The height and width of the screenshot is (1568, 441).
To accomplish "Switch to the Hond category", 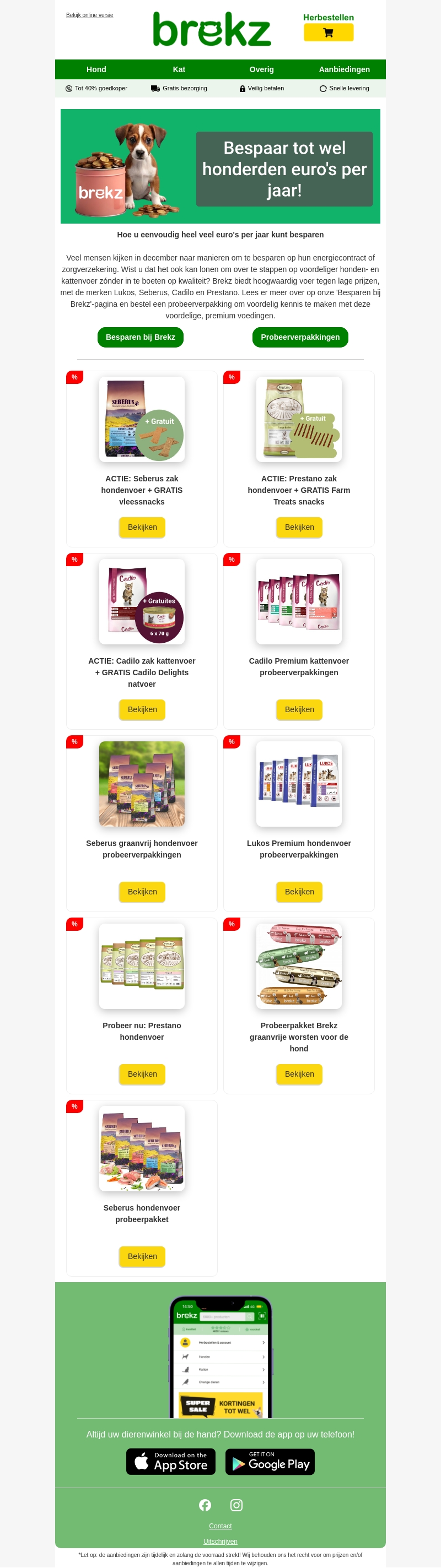I will point(96,69).
